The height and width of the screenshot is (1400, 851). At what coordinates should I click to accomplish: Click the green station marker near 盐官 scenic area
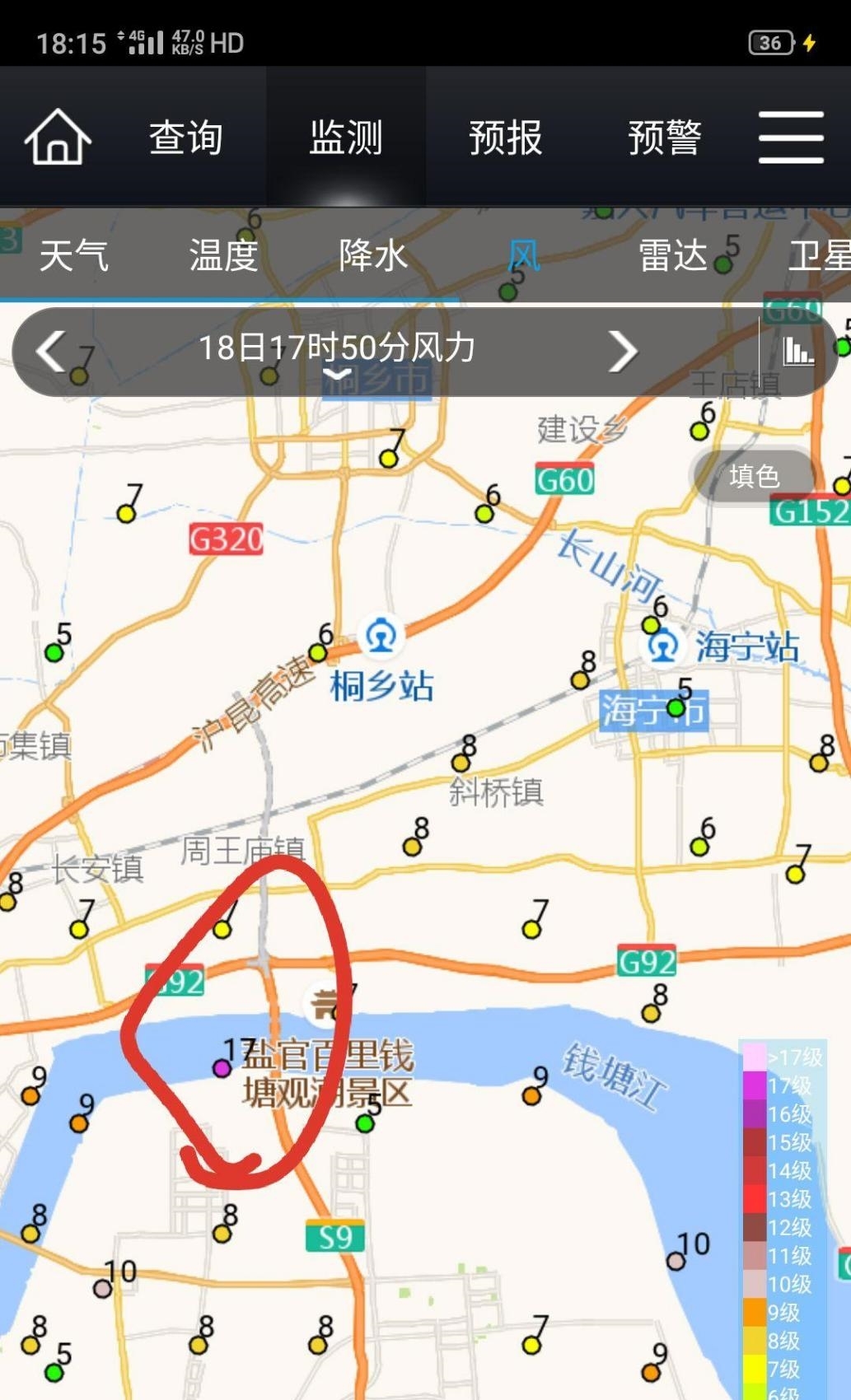(365, 1121)
